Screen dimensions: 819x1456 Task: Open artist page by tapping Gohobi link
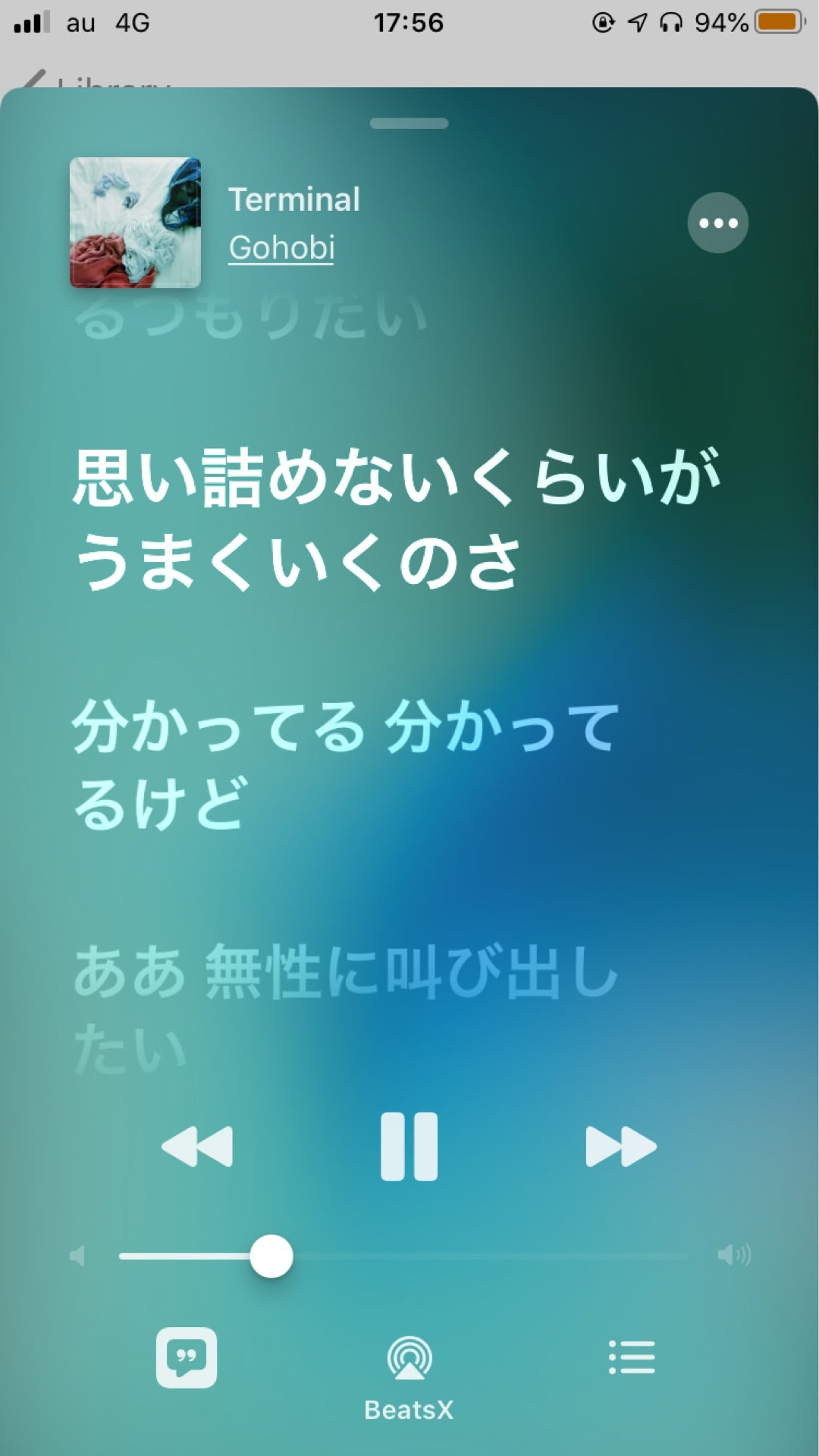[x=281, y=247]
